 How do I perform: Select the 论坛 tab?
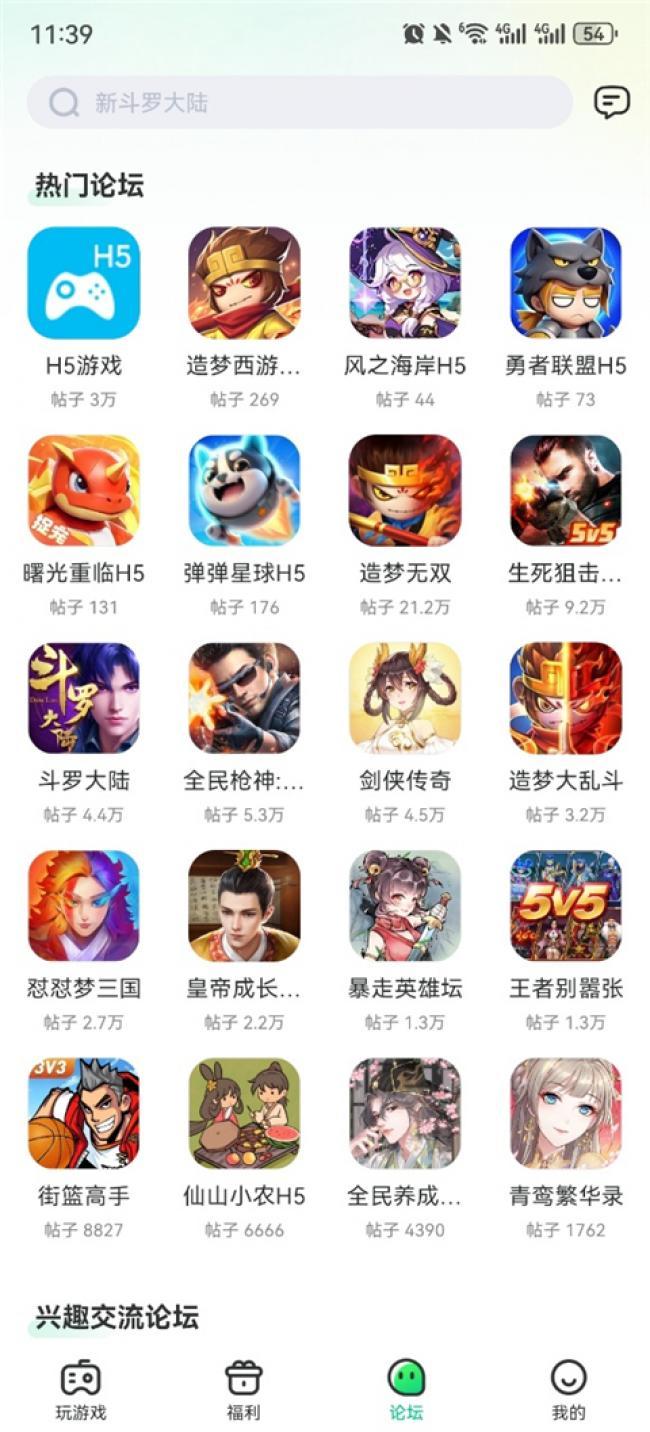click(x=406, y=1388)
